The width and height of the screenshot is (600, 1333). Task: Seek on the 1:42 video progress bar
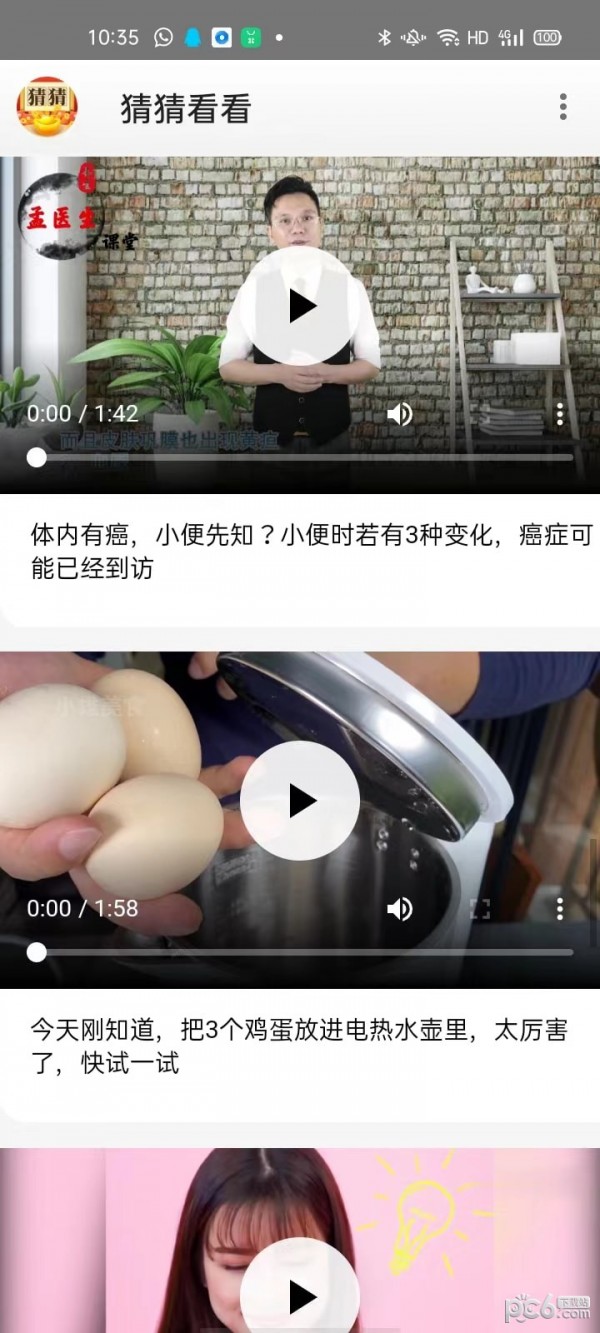click(x=300, y=458)
